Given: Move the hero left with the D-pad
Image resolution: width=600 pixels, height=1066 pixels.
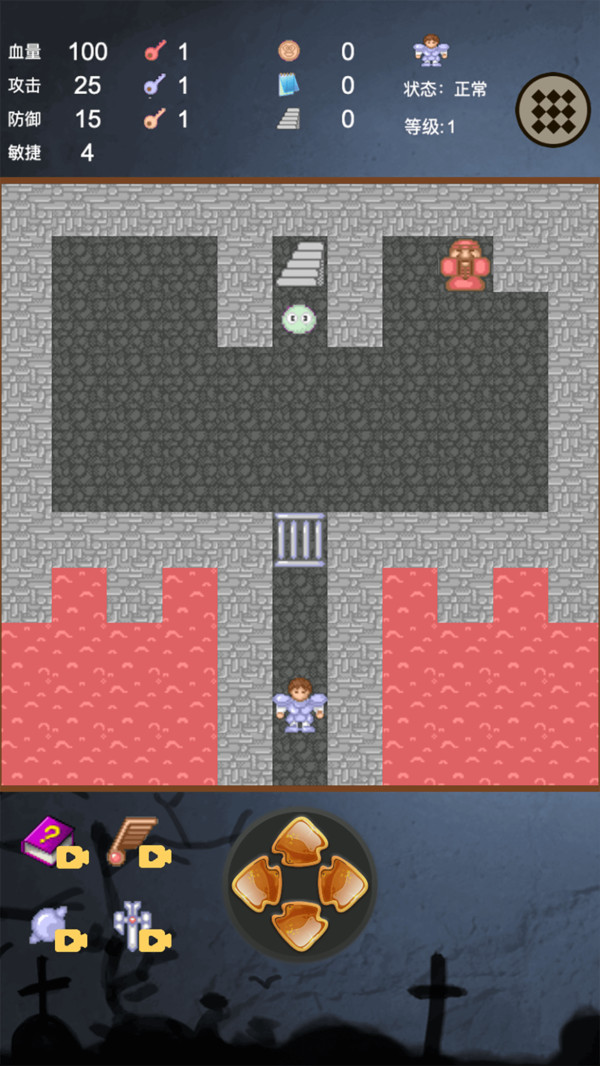Looking at the screenshot, I should click(256, 883).
